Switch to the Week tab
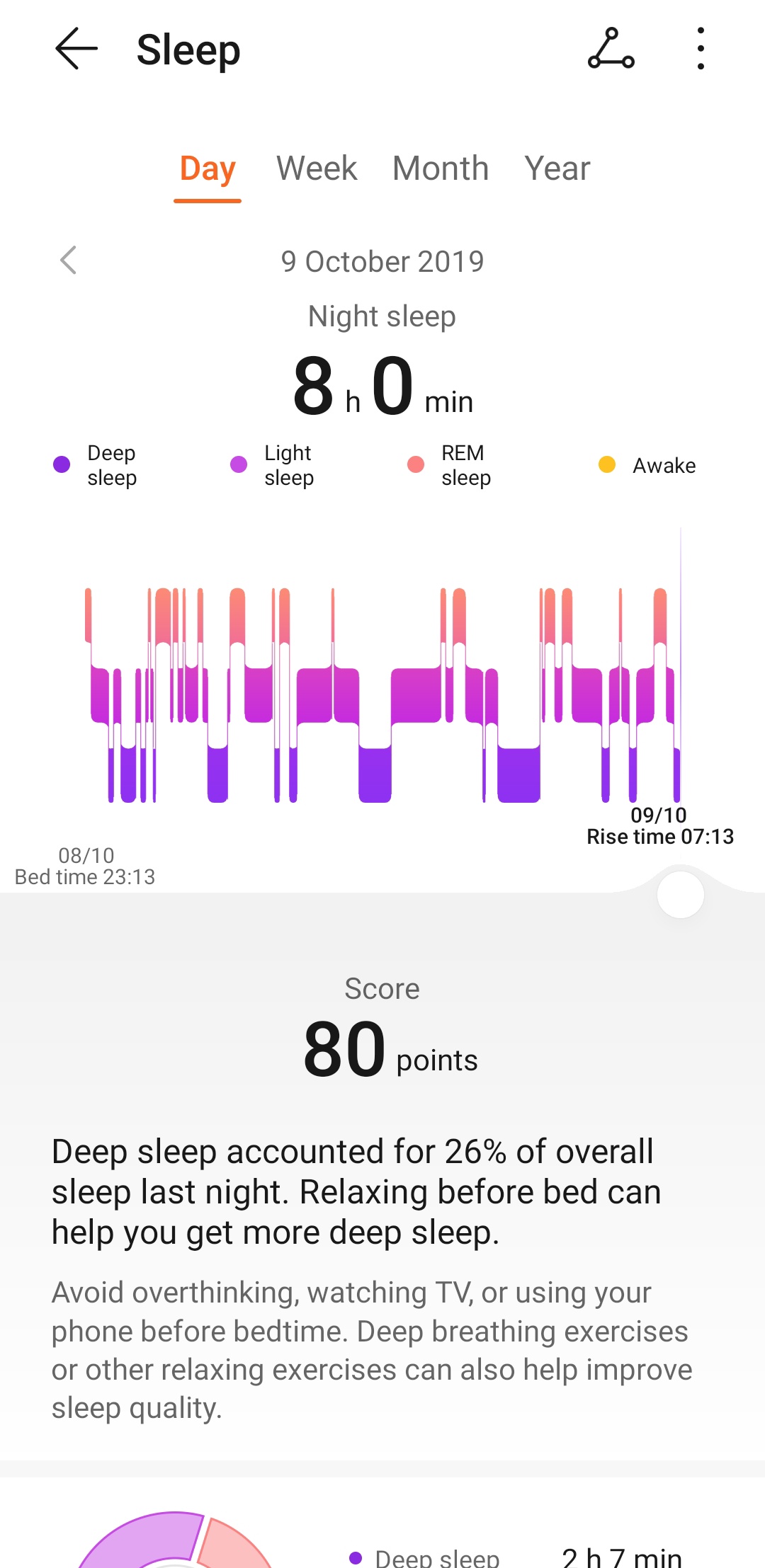This screenshot has width=765, height=1568. (x=317, y=169)
